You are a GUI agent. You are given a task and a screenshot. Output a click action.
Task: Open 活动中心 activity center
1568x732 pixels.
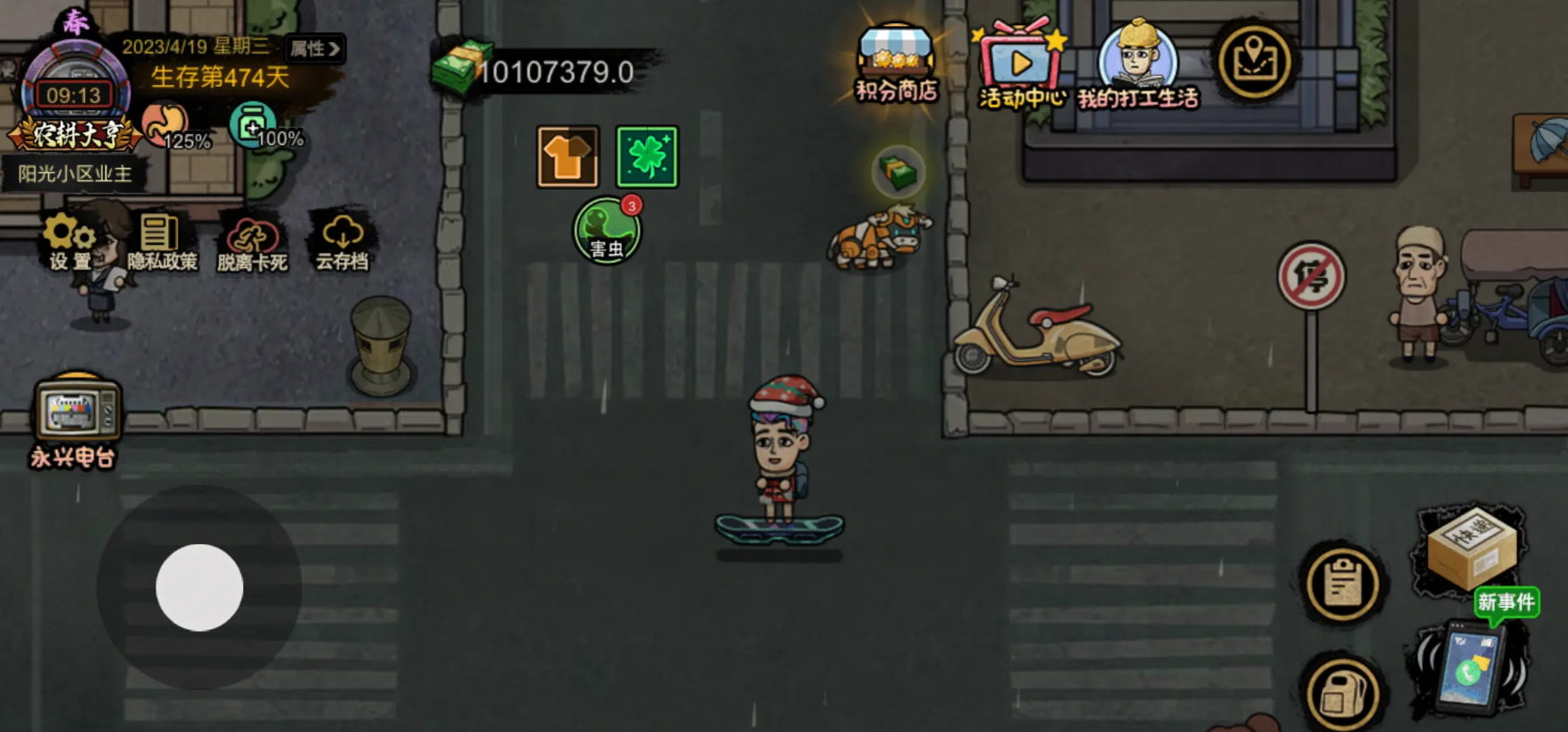pyautogui.click(x=1021, y=66)
